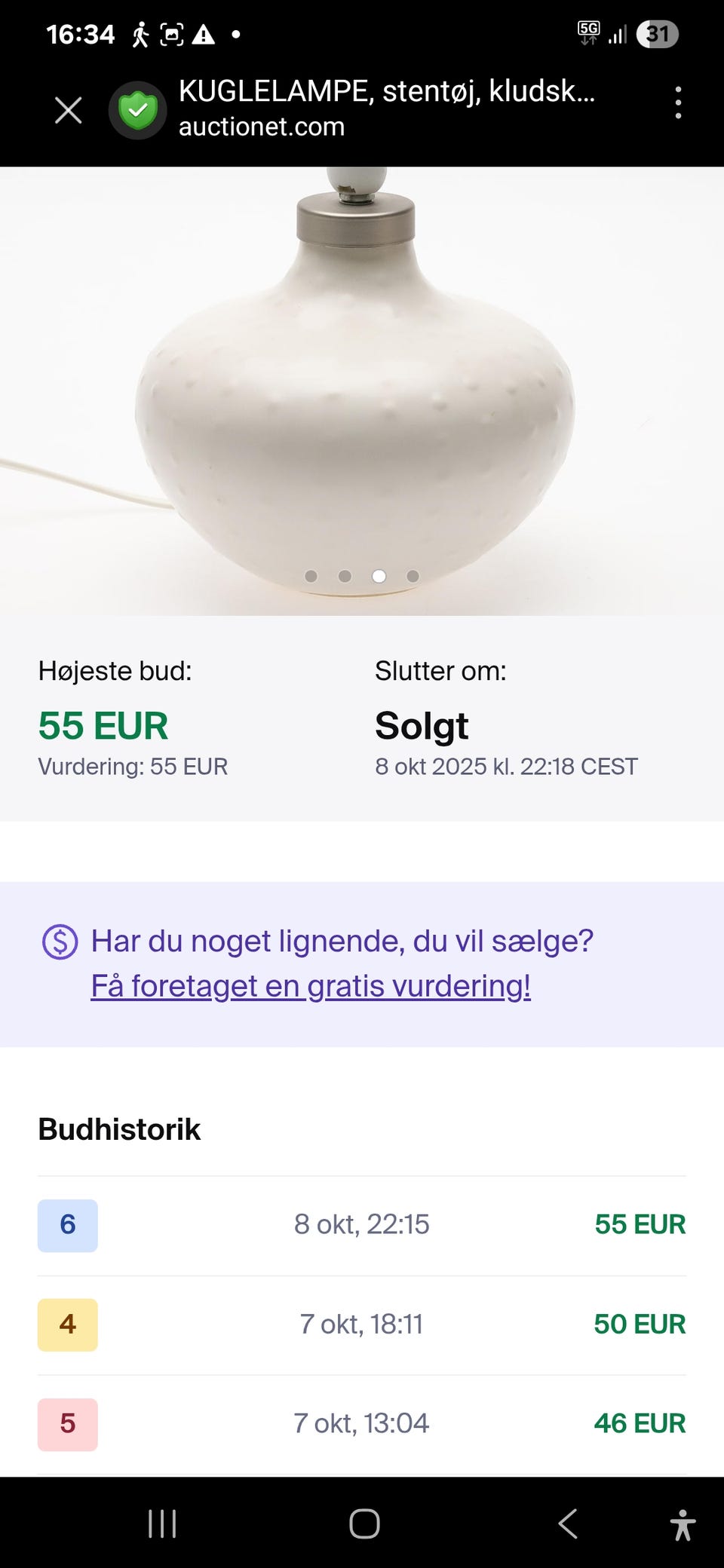Image resolution: width=724 pixels, height=1568 pixels.
Task: Open recent apps via the navigation bar
Action: coord(161,1524)
